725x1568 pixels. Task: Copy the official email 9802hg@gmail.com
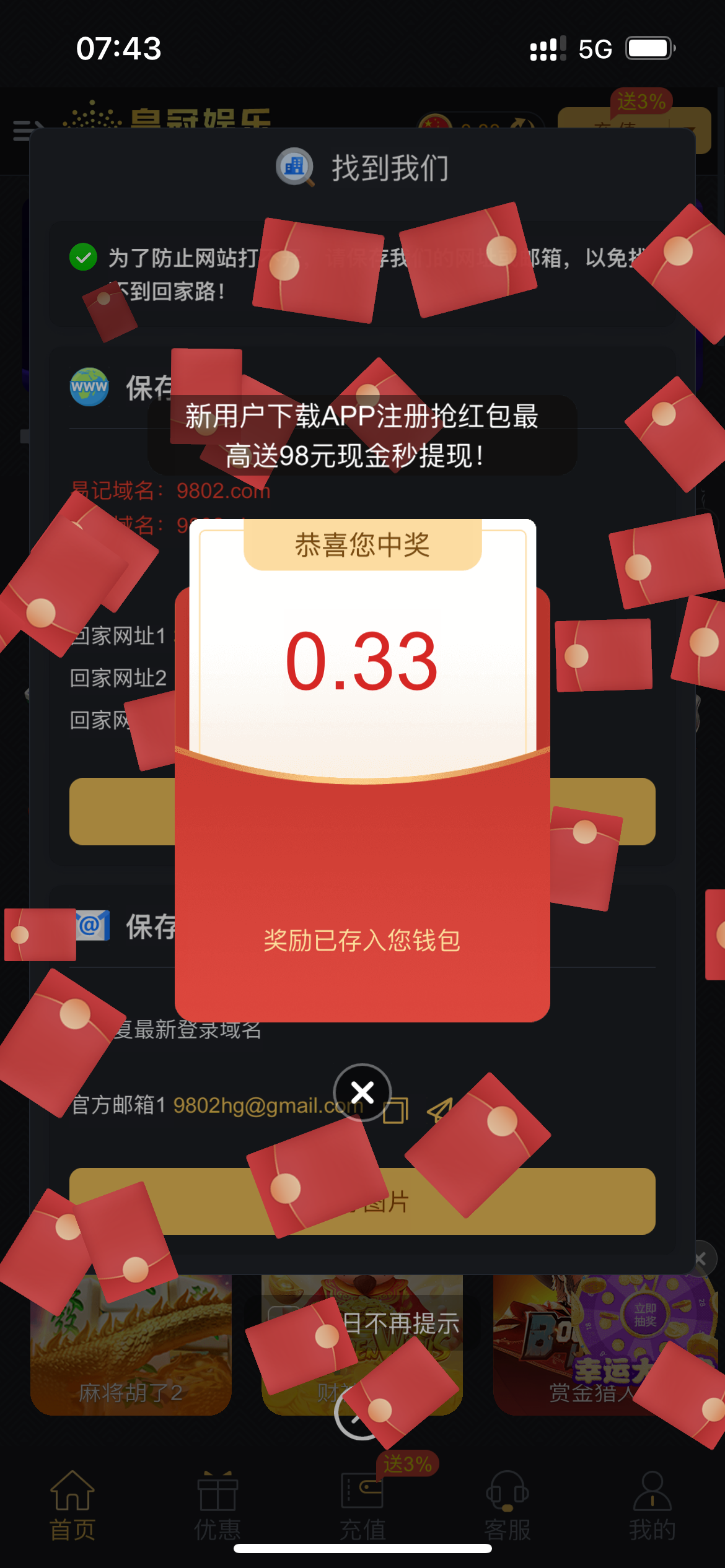click(x=396, y=1110)
